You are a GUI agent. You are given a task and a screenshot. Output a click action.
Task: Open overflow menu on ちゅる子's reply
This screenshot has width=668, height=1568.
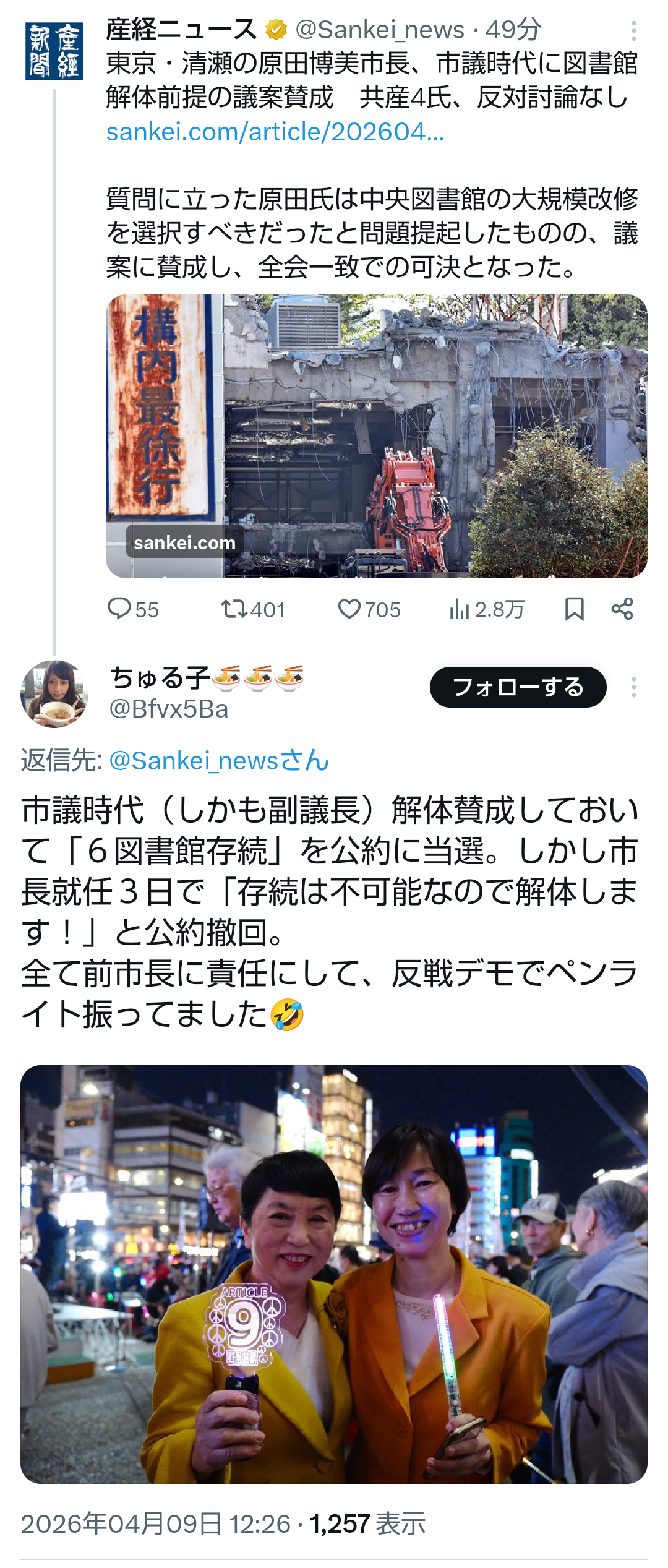coord(633,687)
